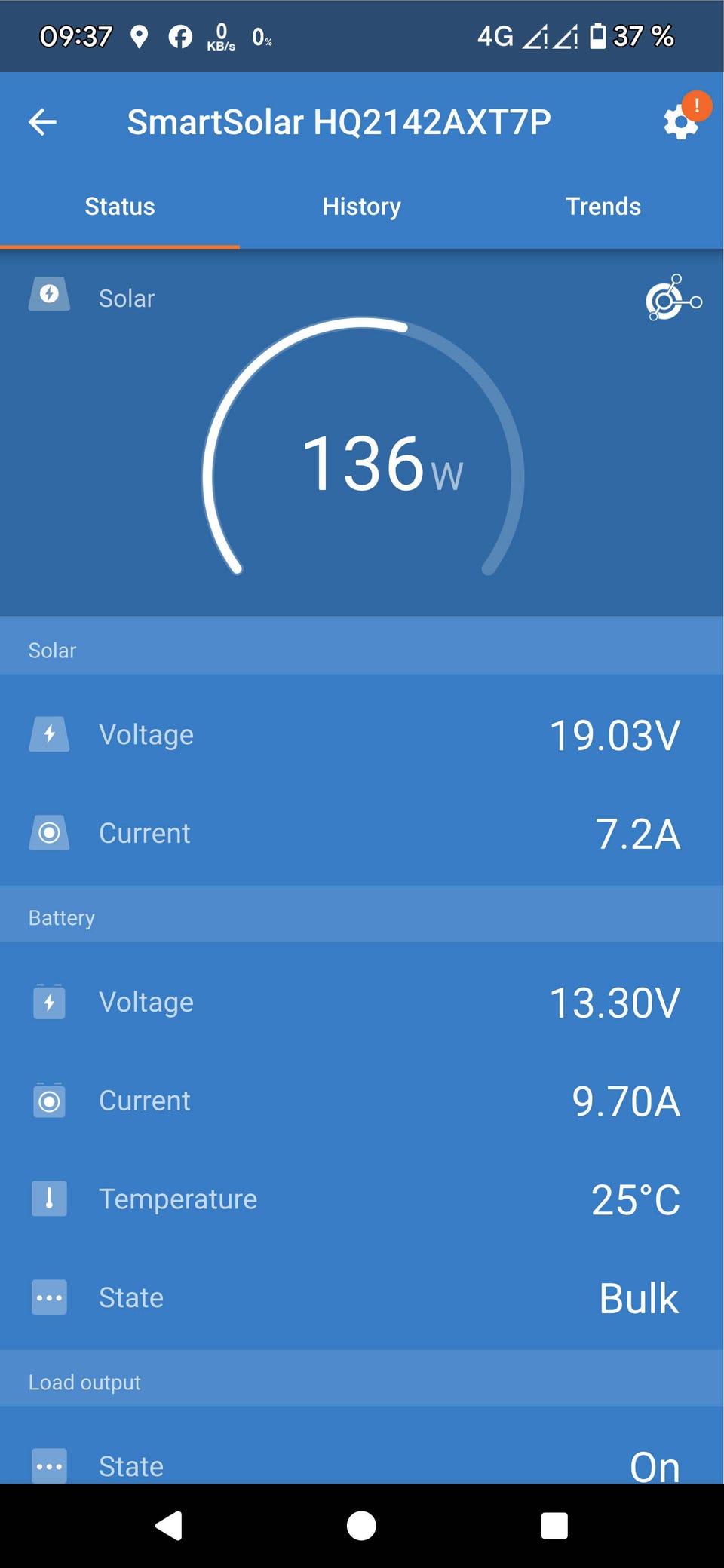Select the Status tab
The width and height of the screenshot is (724, 1568).
click(x=120, y=207)
